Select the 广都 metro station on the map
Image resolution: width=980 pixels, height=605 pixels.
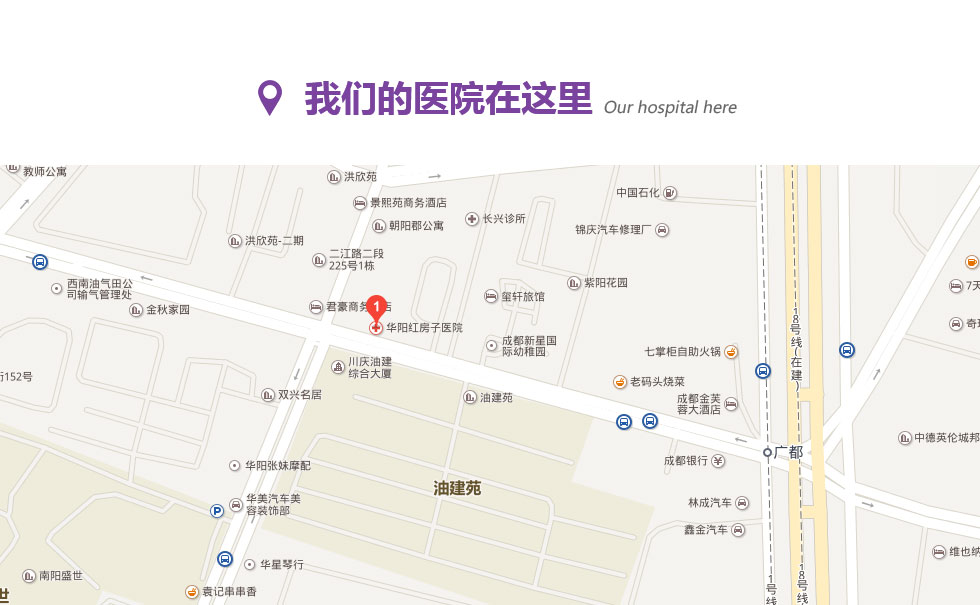click(768, 453)
